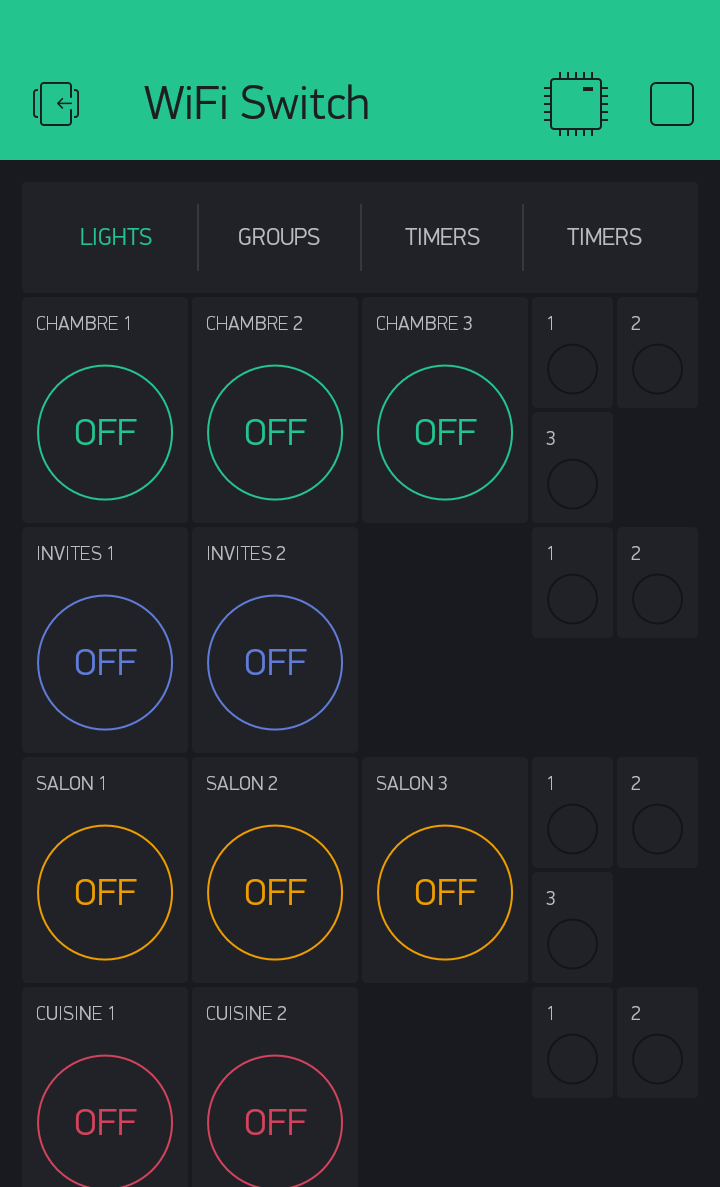Screen dimensions: 720x1187
Task: Select the LIGHTS tab
Action: pyautogui.click(x=115, y=237)
